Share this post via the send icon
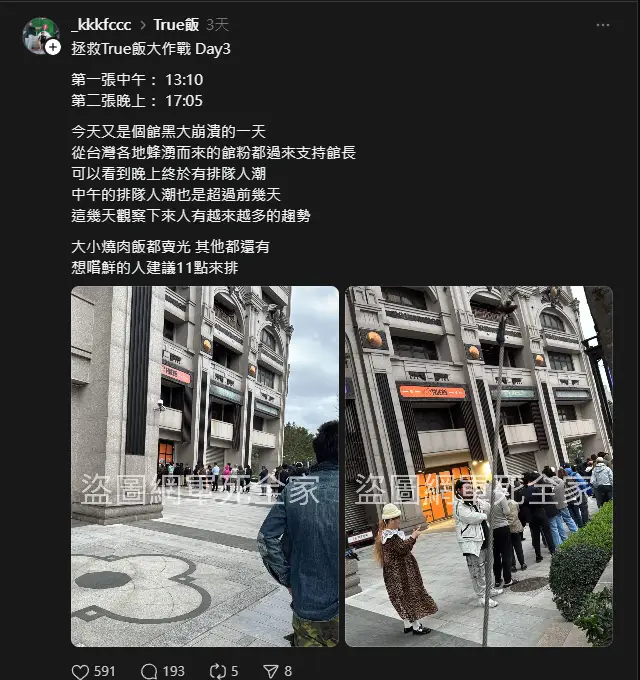 270,671
